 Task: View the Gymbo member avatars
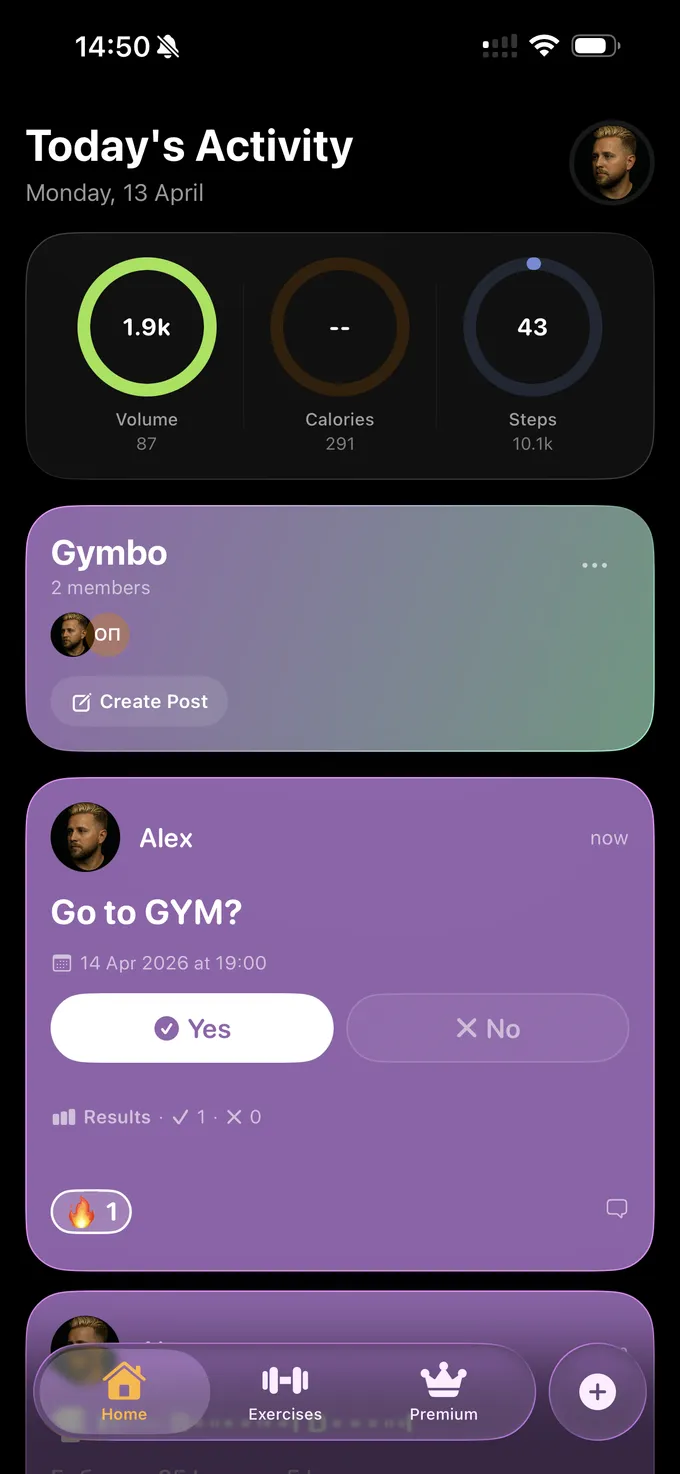point(90,634)
